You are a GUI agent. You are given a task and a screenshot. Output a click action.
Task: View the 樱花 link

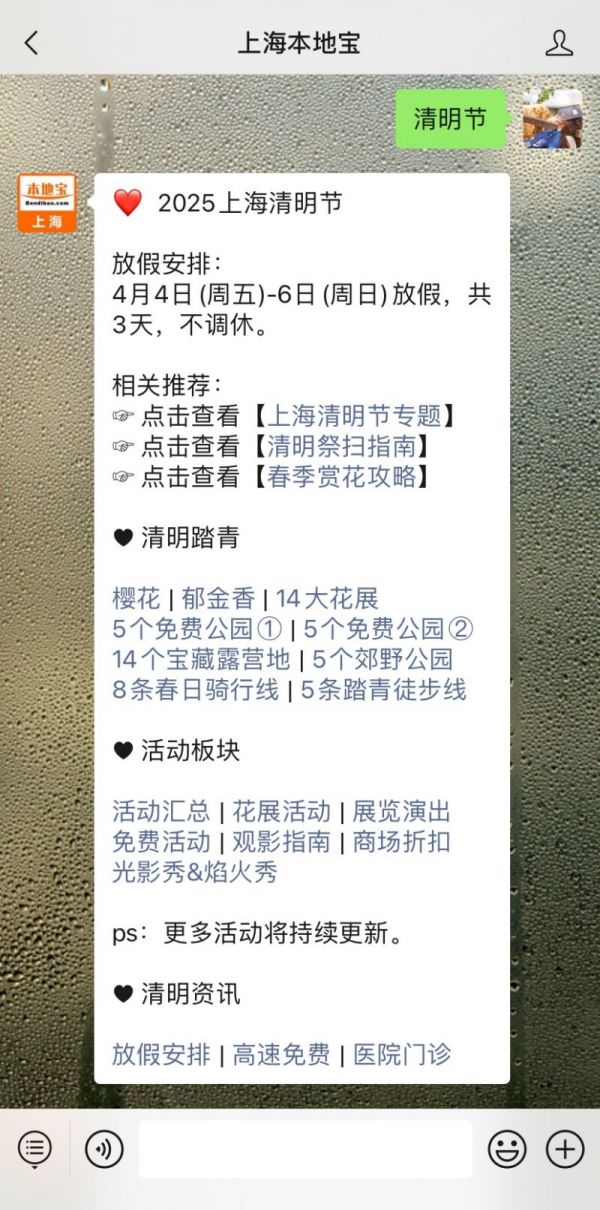[136, 599]
